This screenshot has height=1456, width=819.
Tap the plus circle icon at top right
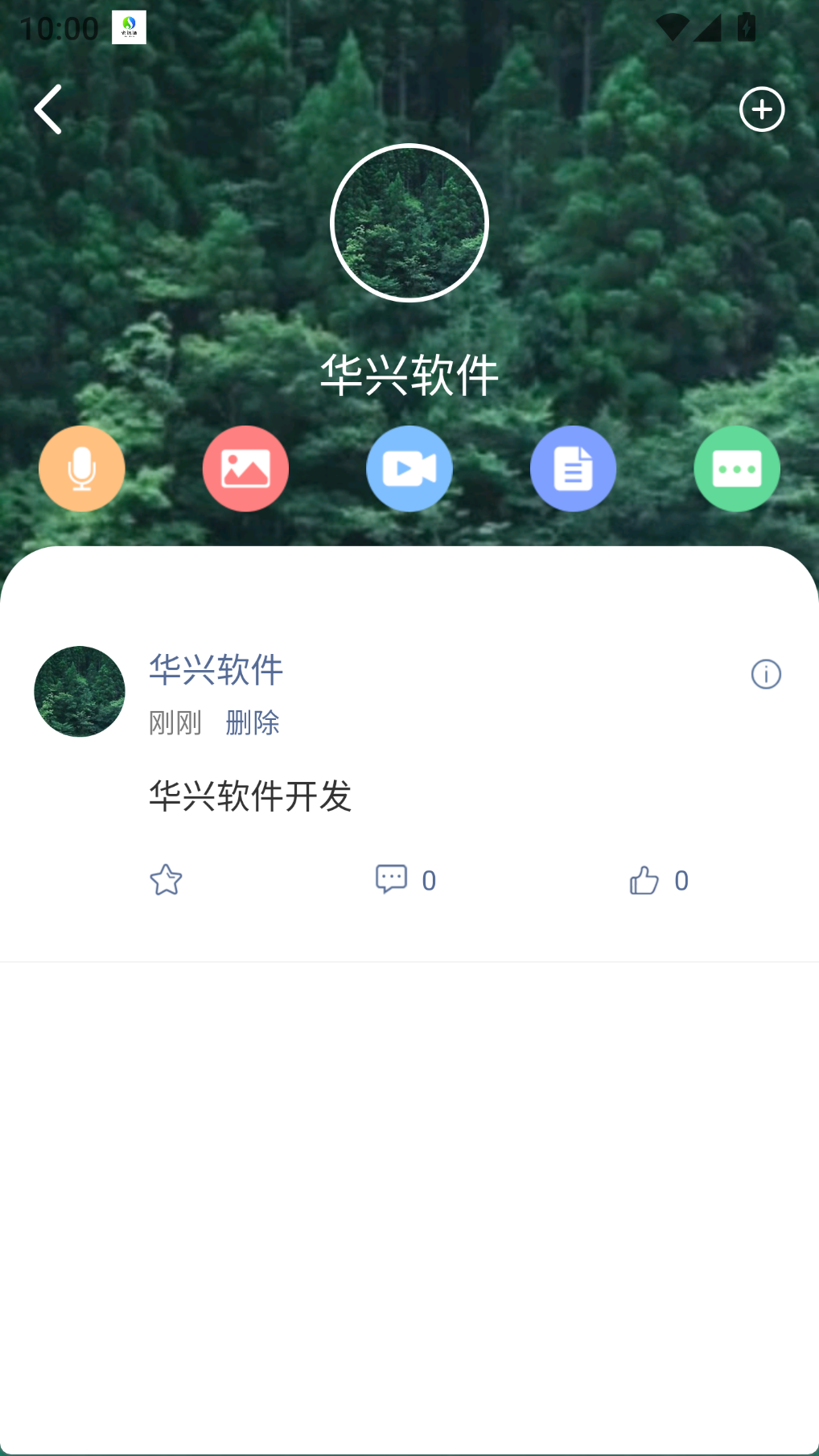tap(762, 109)
